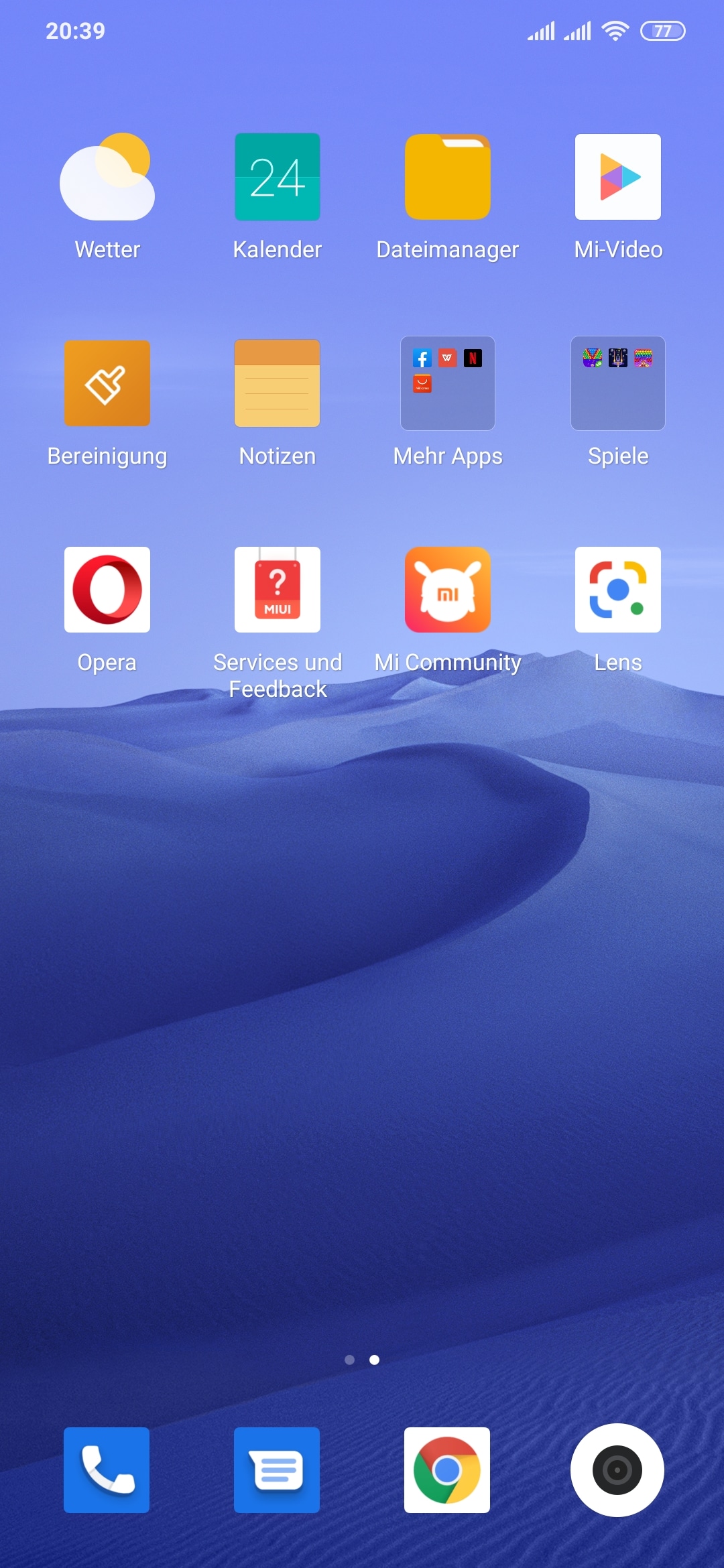724x1568 pixels.
Task: Open the phone dialer in the dock
Action: (x=107, y=1470)
